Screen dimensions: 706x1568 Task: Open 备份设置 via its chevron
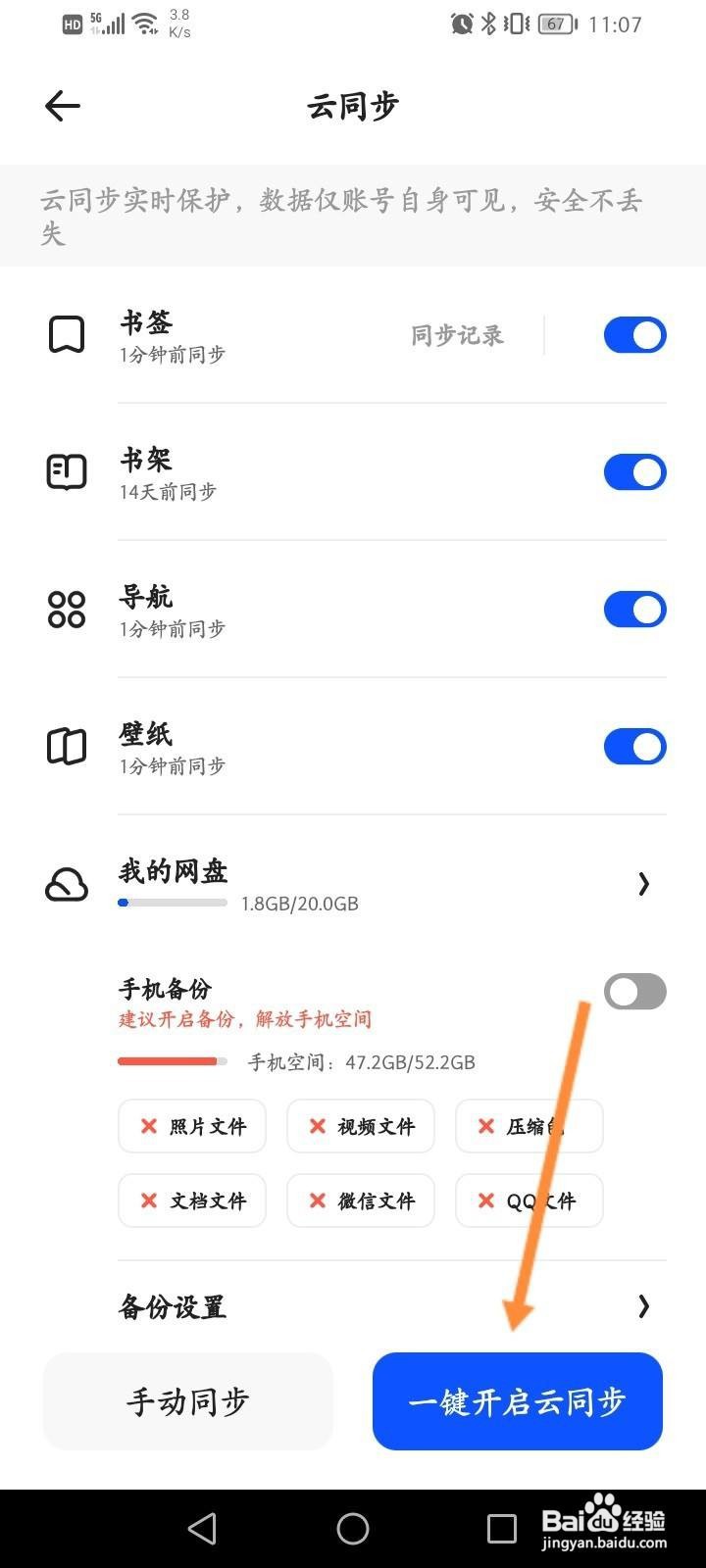pos(644,1306)
